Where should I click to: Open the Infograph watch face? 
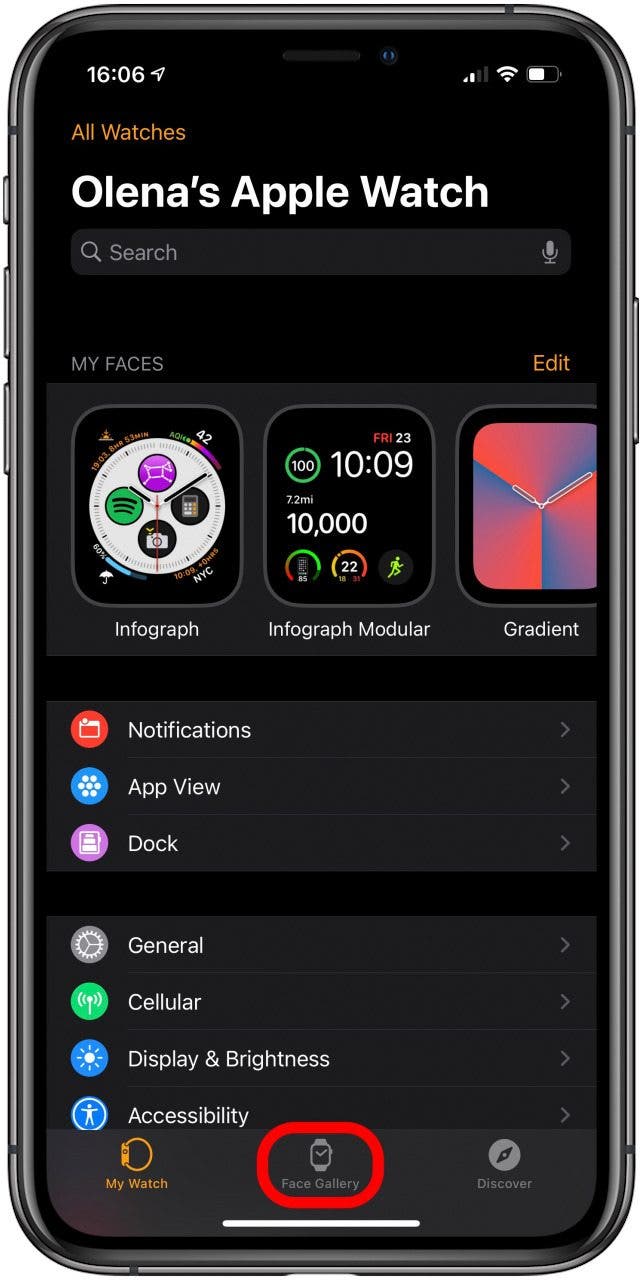(x=157, y=505)
